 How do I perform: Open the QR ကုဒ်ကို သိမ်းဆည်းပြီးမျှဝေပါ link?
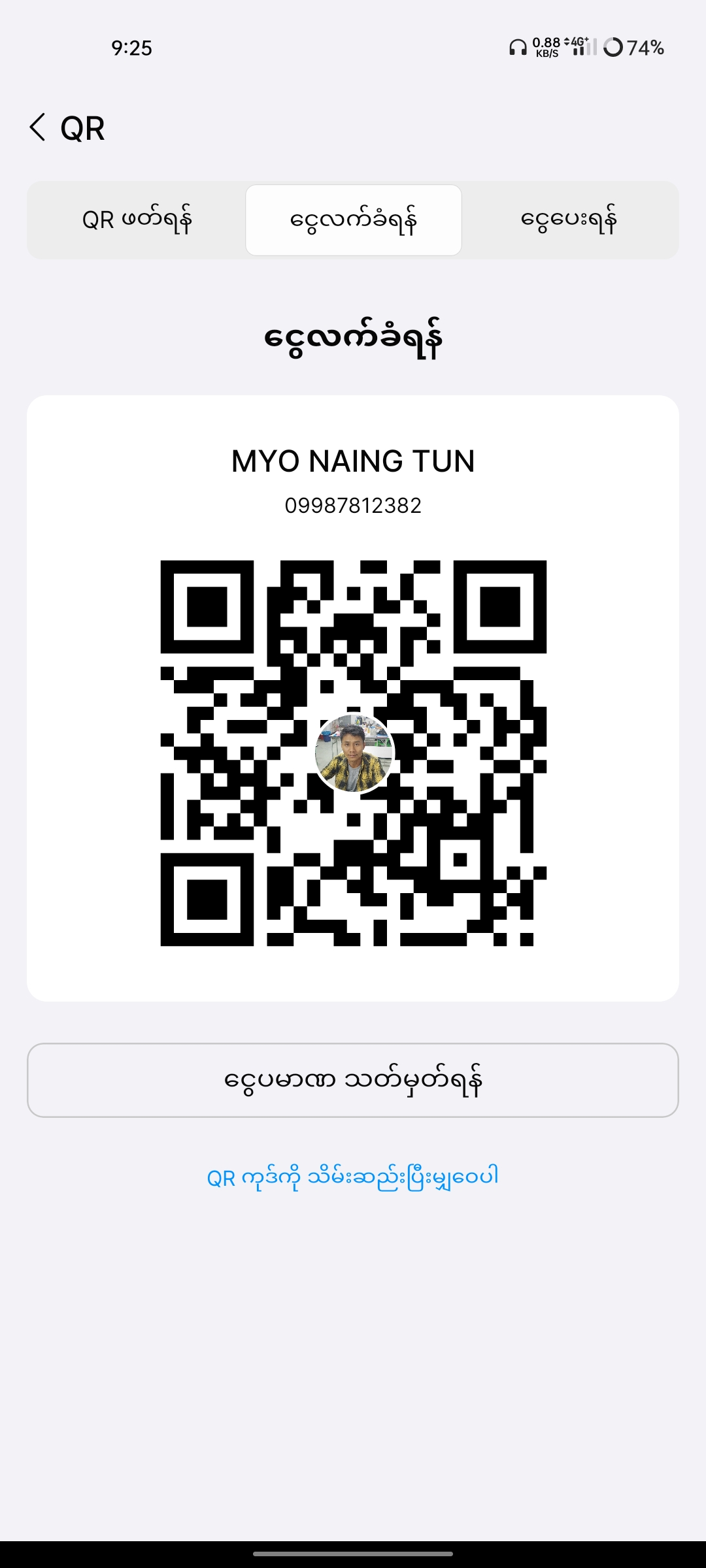(x=353, y=1177)
